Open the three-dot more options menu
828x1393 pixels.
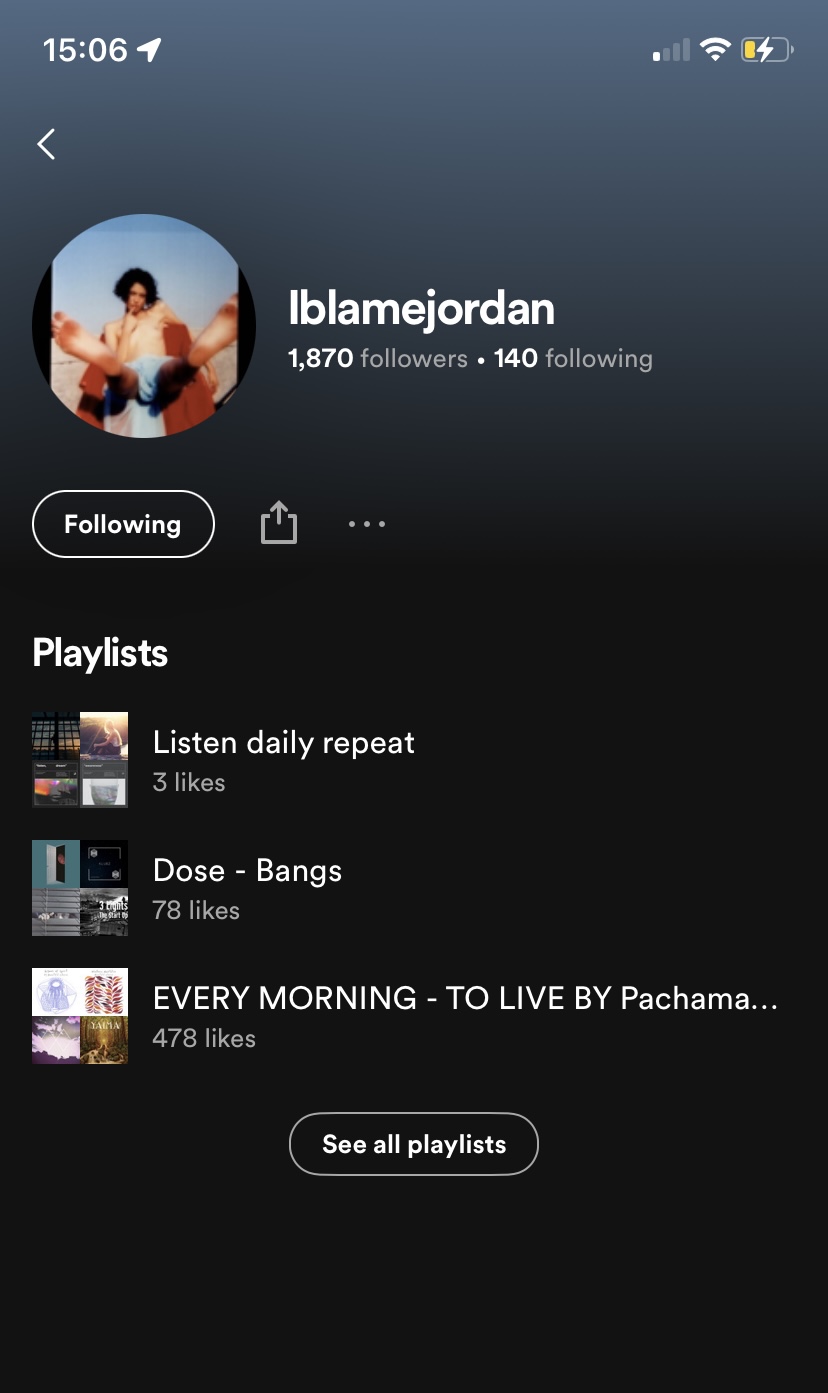(x=367, y=524)
